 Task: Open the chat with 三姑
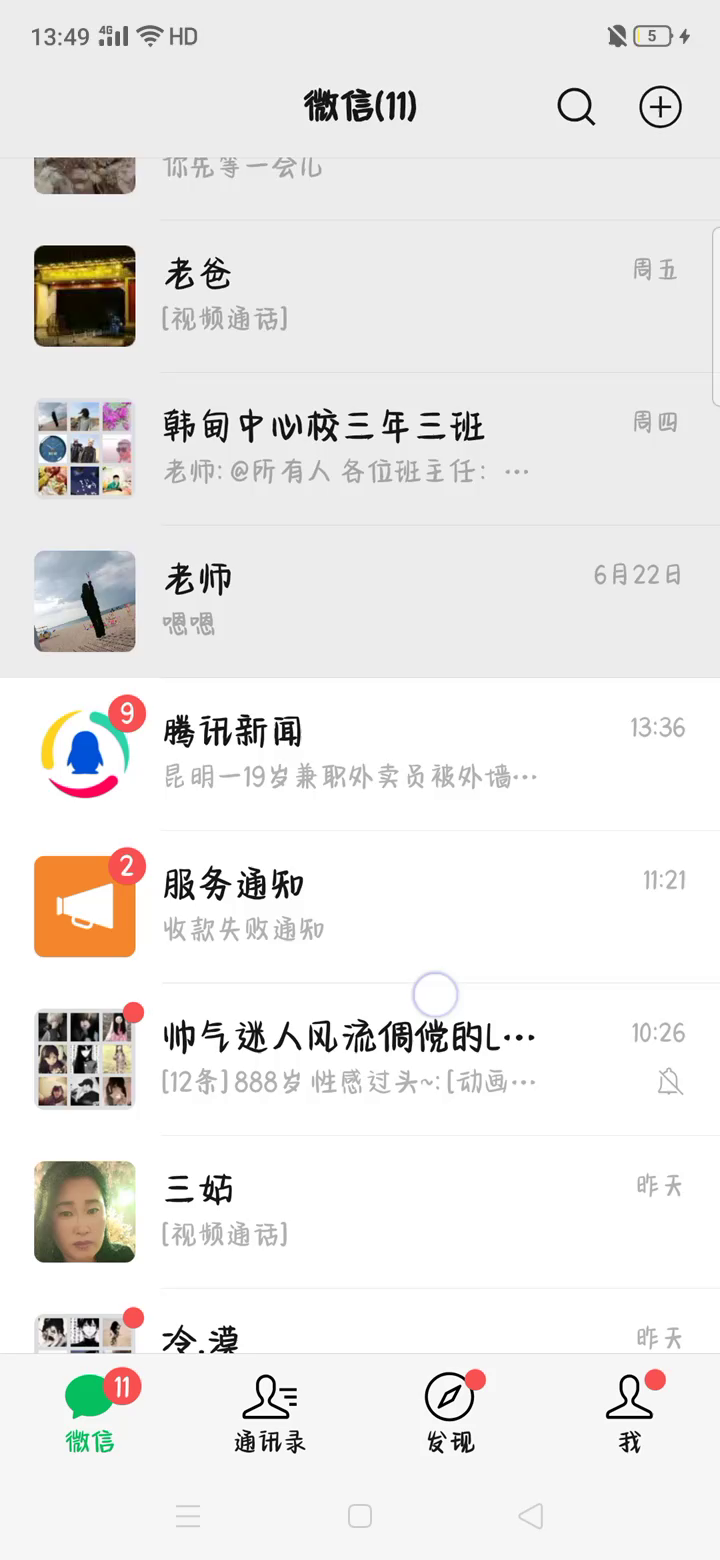360,1211
